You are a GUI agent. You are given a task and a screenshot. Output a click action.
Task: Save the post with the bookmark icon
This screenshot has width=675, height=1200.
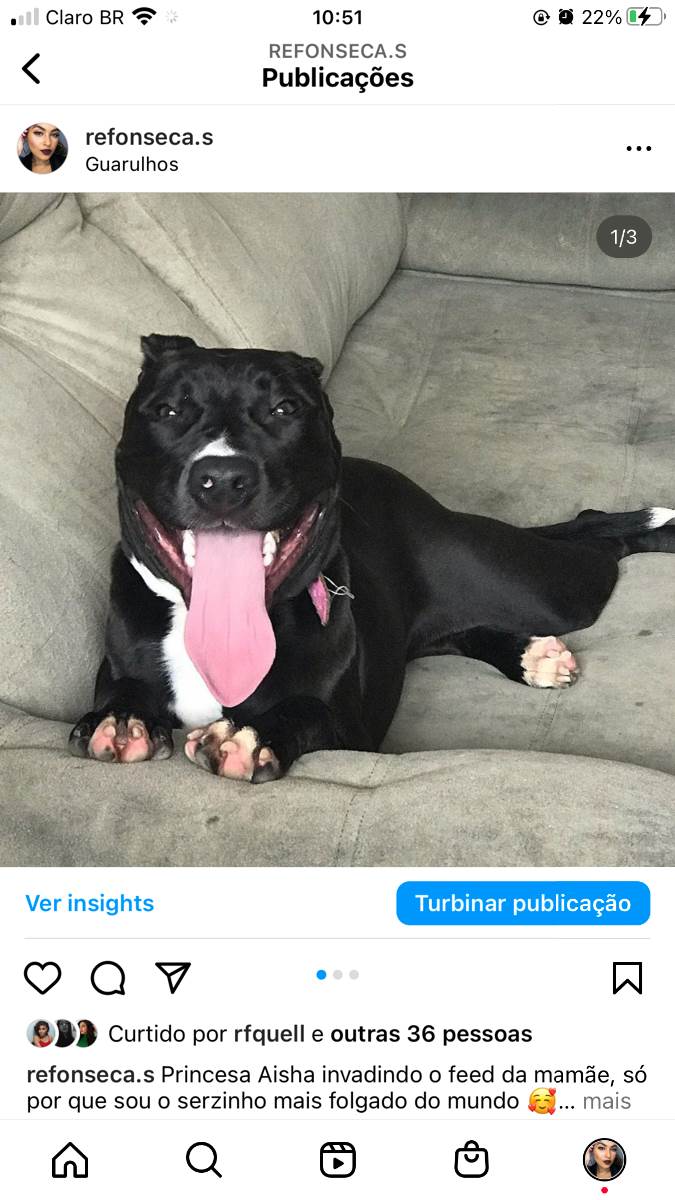point(627,977)
